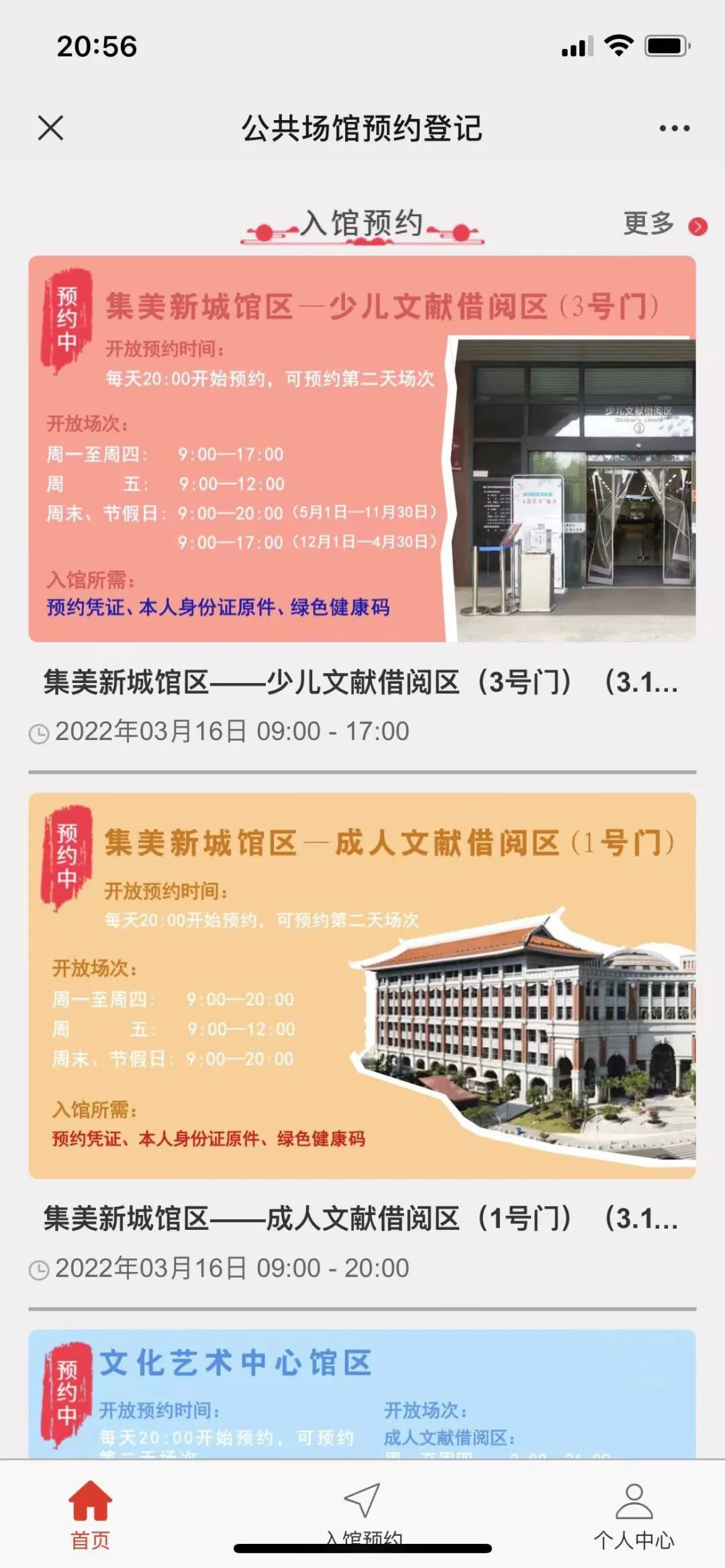
Task: Open 成人文献借阅区 (1号门) reservation card
Action: (x=362, y=986)
